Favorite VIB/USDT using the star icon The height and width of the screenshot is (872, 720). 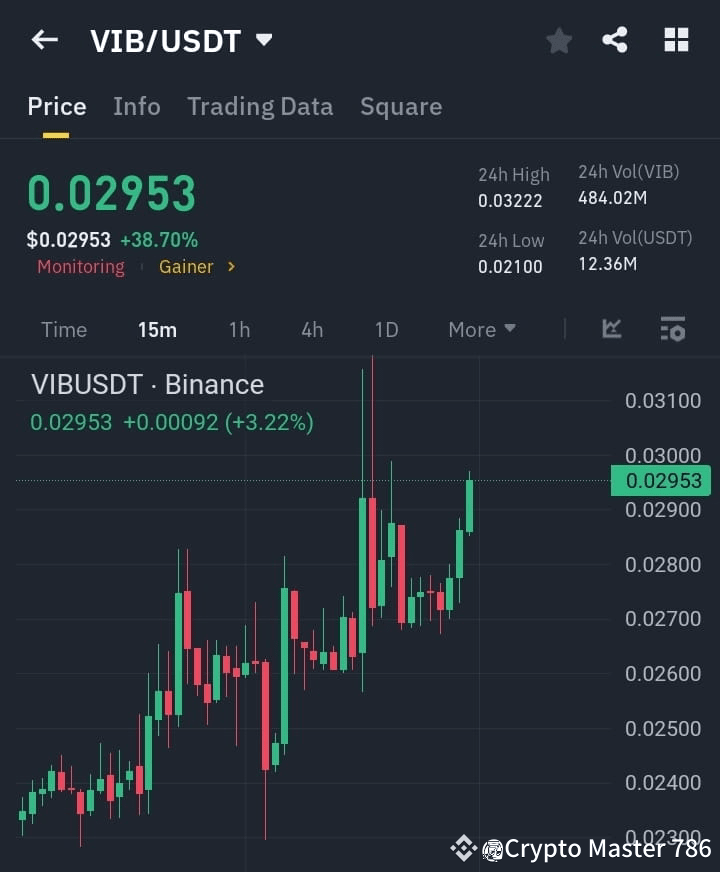point(558,40)
